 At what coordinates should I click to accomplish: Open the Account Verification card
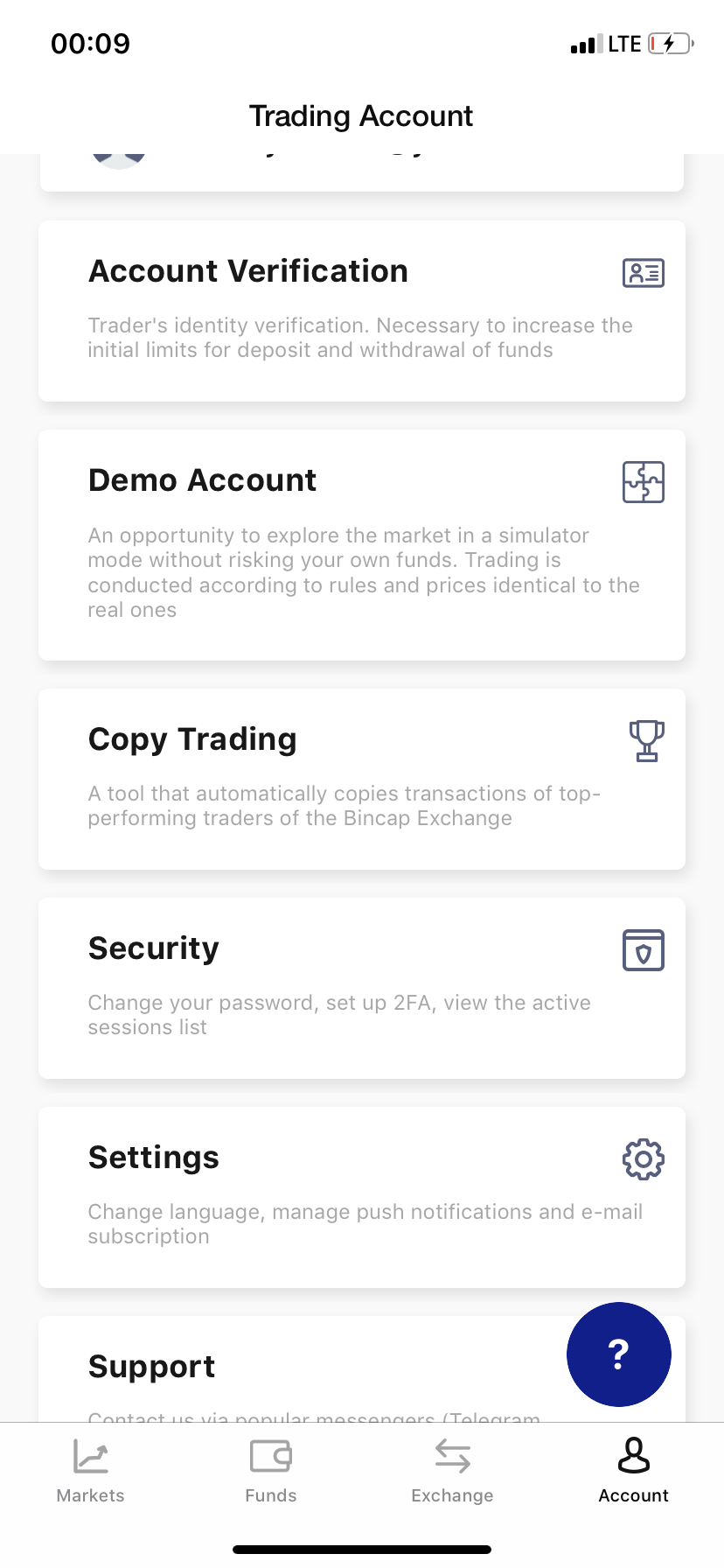pyautogui.click(x=361, y=310)
